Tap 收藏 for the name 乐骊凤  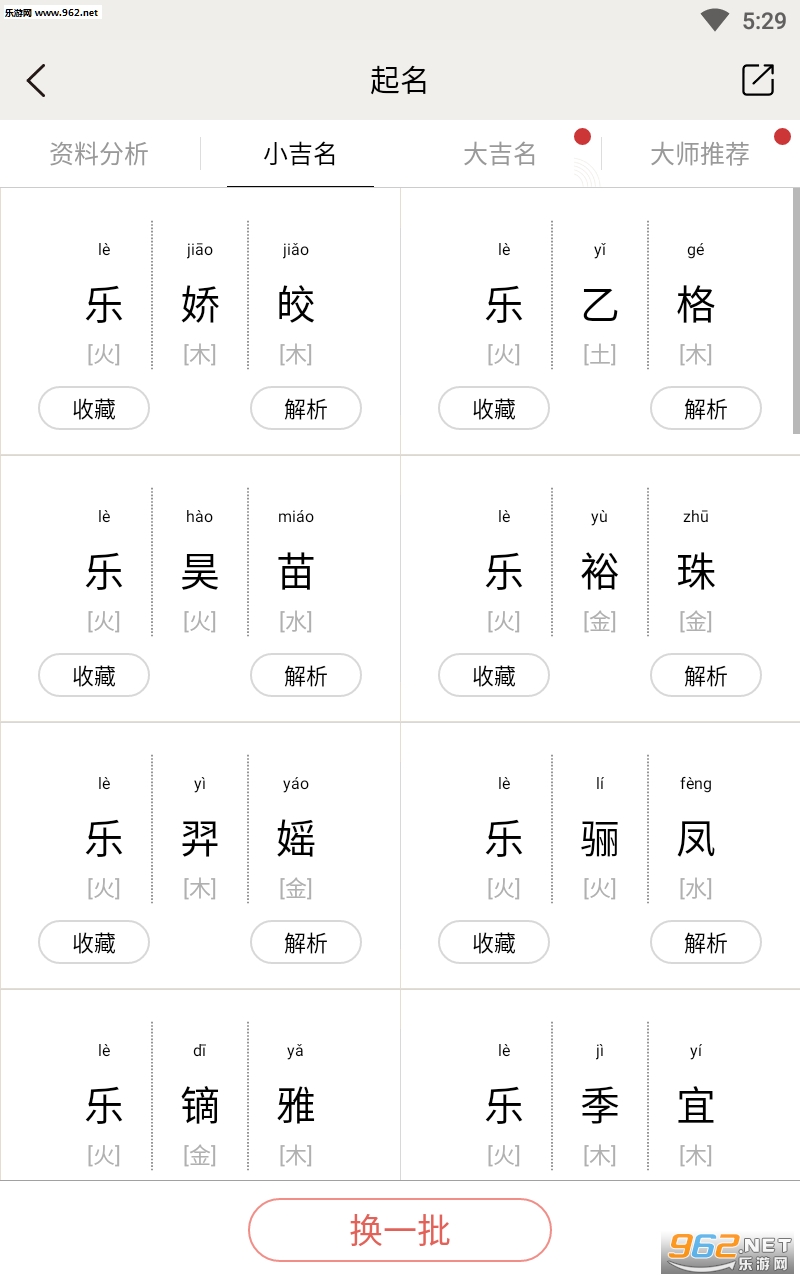[494, 943]
